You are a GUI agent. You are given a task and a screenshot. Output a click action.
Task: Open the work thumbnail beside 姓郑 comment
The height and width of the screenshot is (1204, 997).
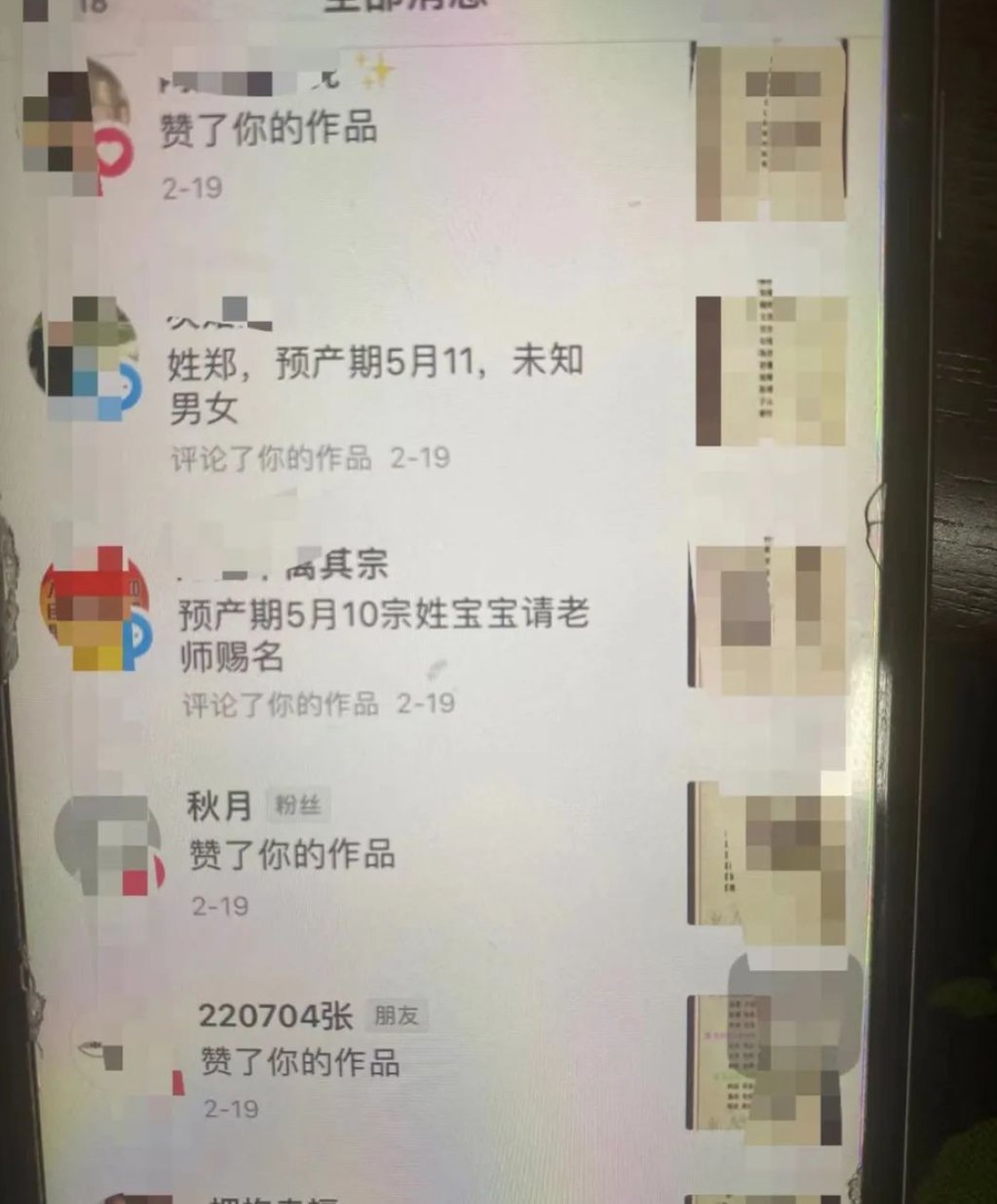point(770,371)
